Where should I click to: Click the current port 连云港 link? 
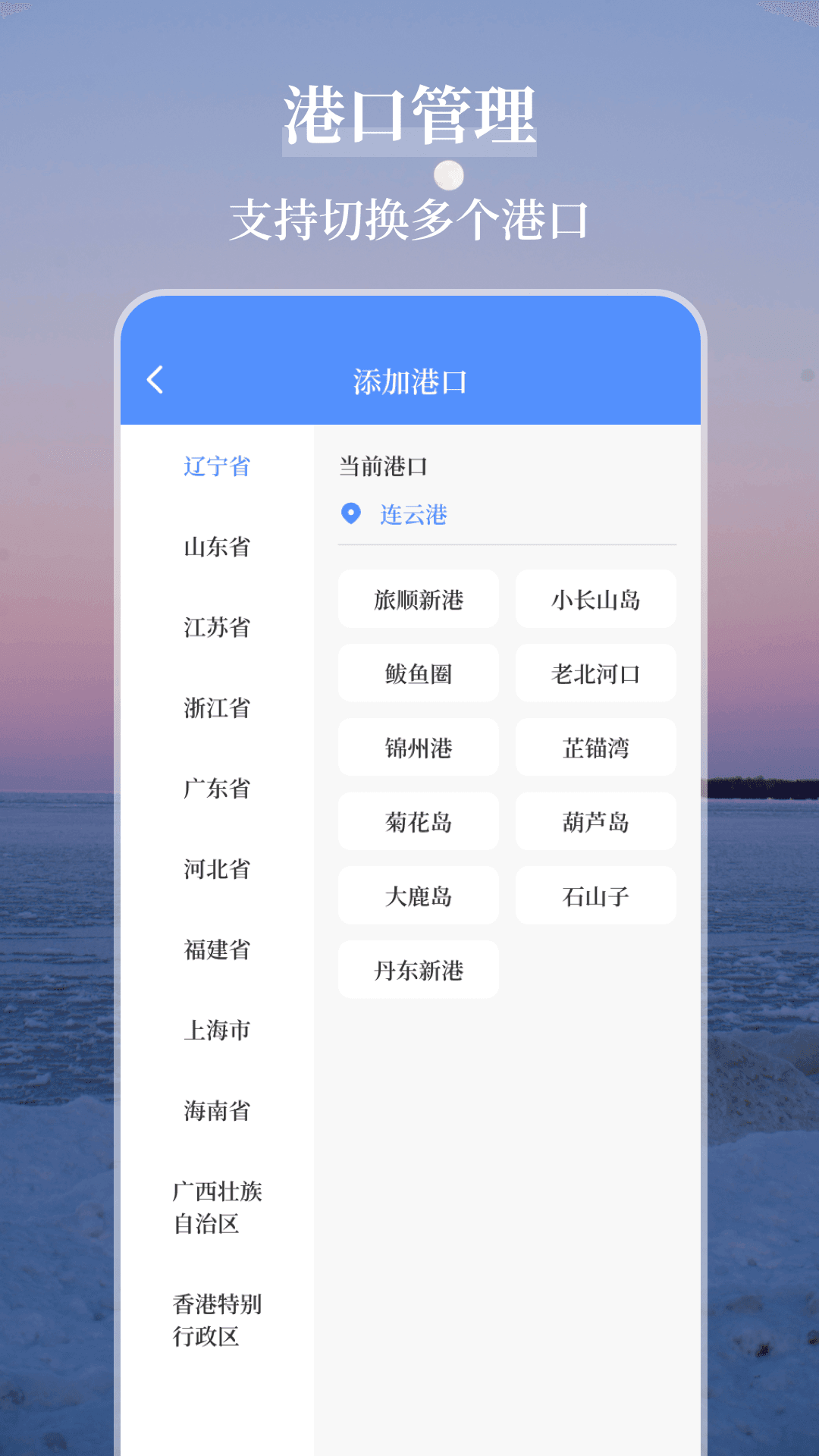click(413, 514)
